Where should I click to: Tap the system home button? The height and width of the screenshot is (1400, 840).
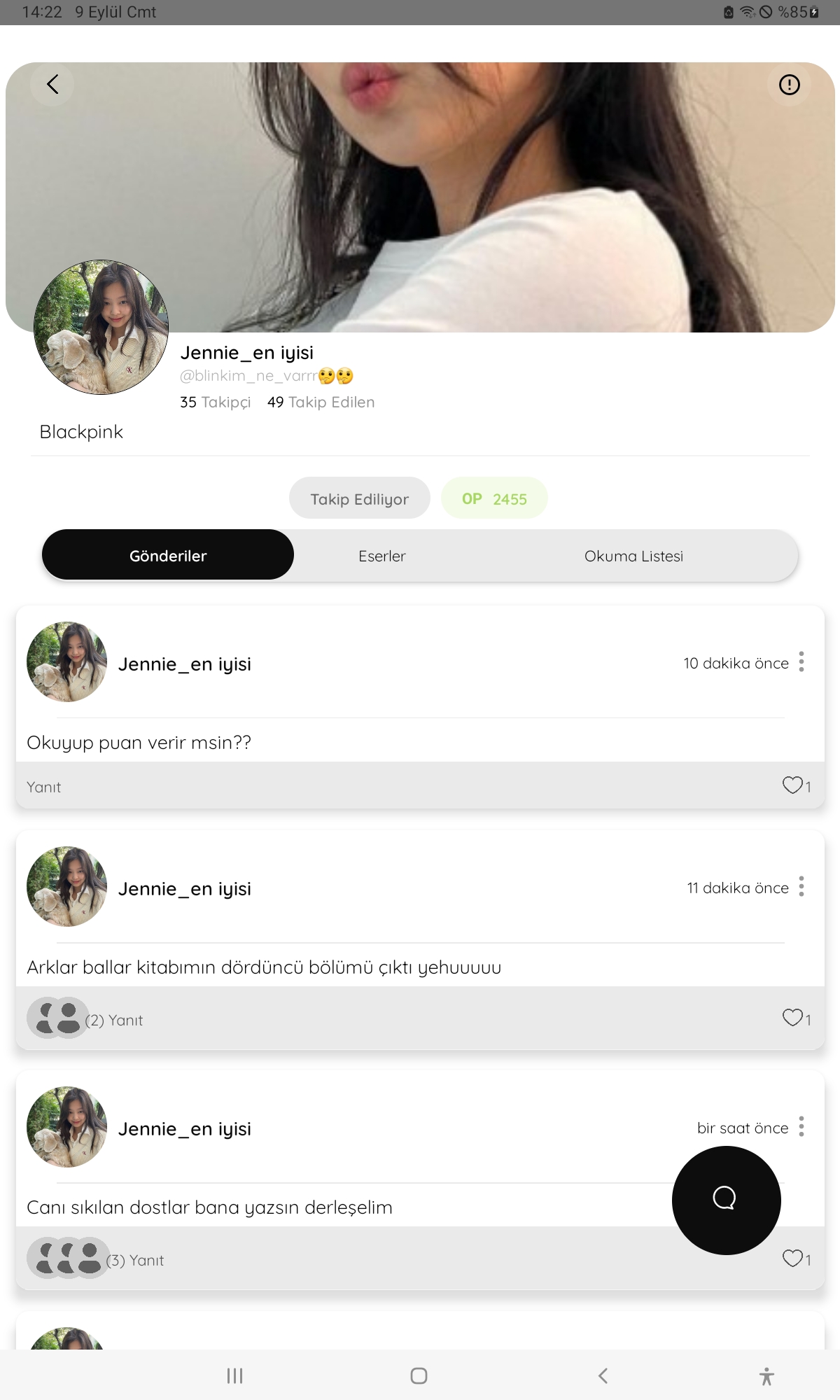(x=419, y=1375)
